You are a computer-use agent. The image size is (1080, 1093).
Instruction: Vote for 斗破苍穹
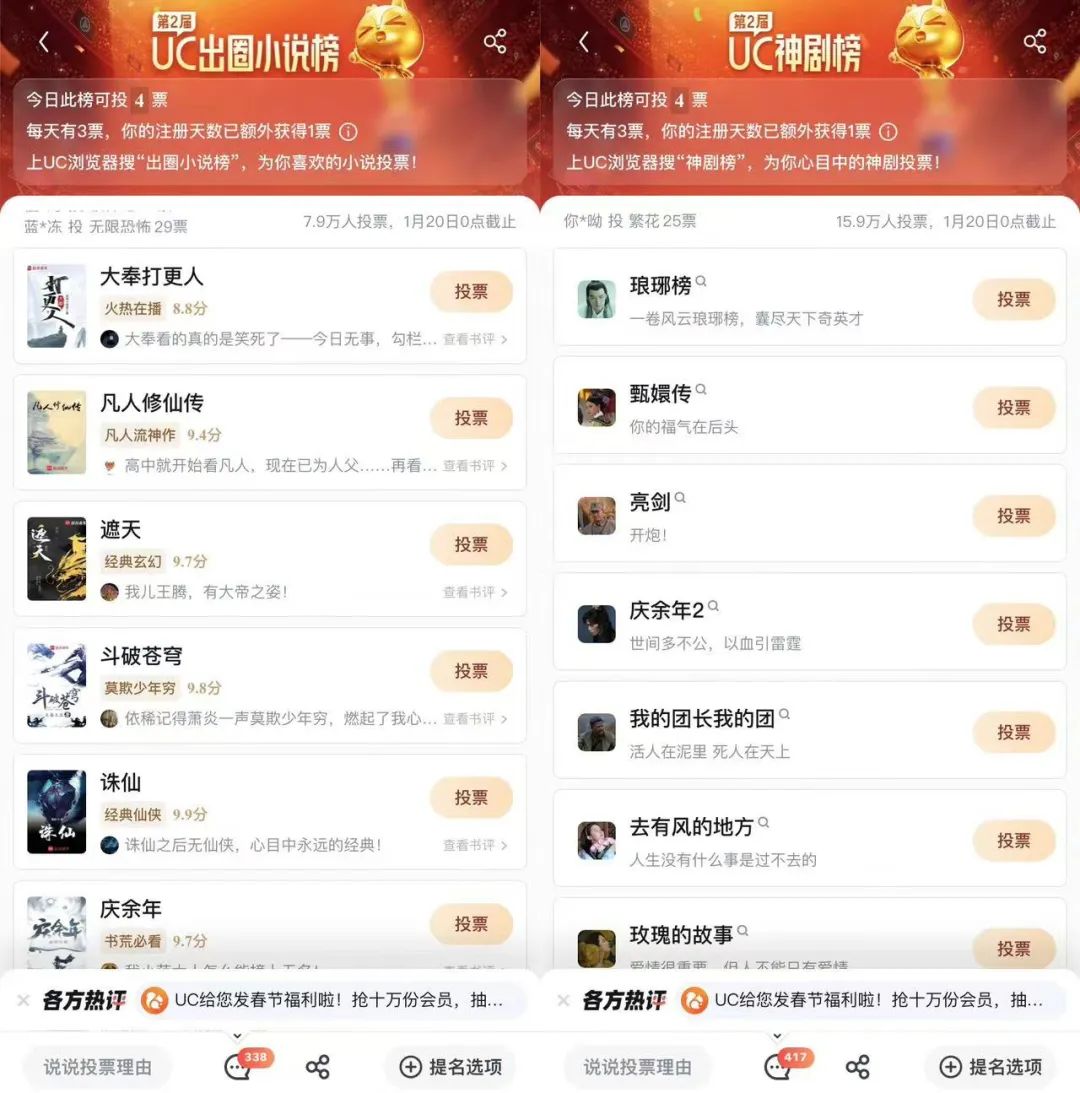pyautogui.click(x=471, y=671)
